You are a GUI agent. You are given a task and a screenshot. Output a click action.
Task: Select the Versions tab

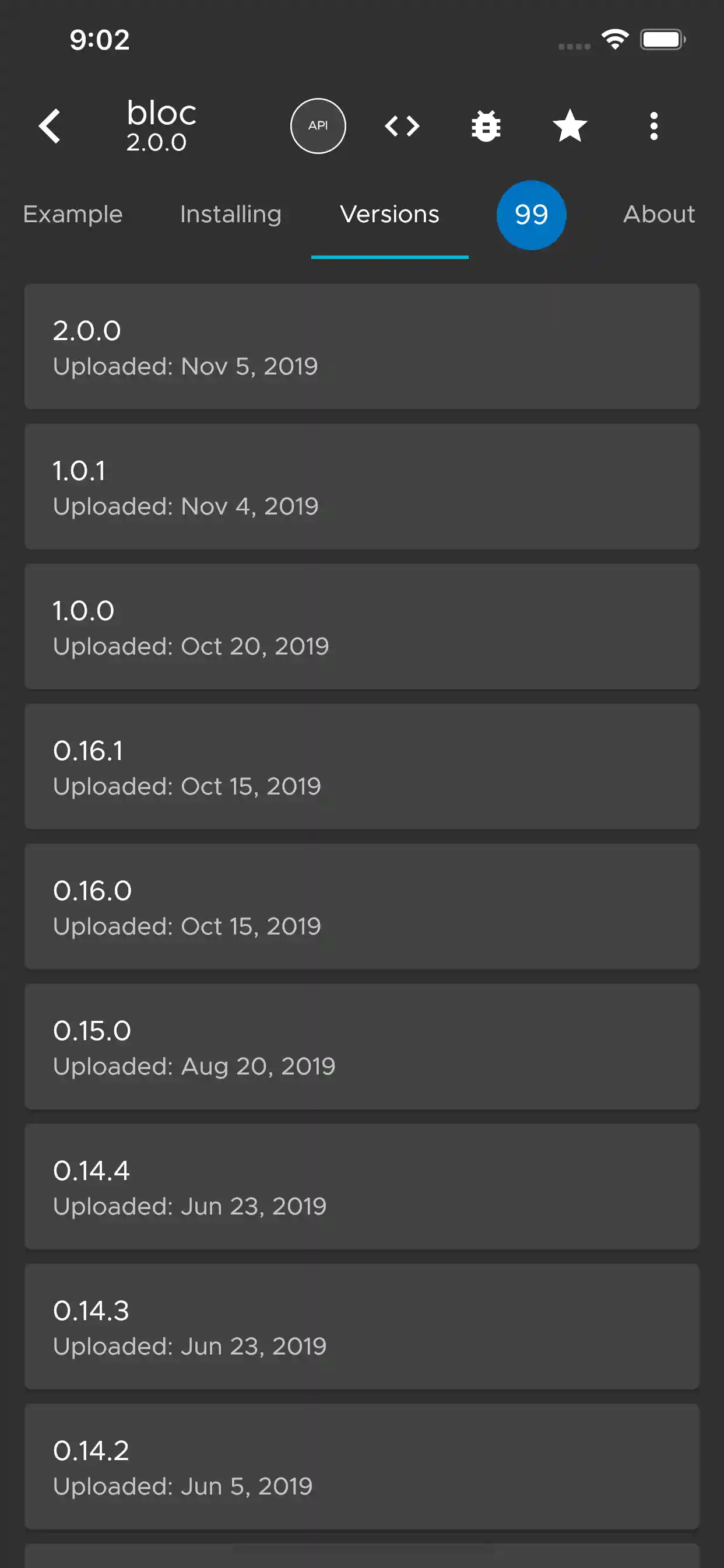pyautogui.click(x=390, y=215)
